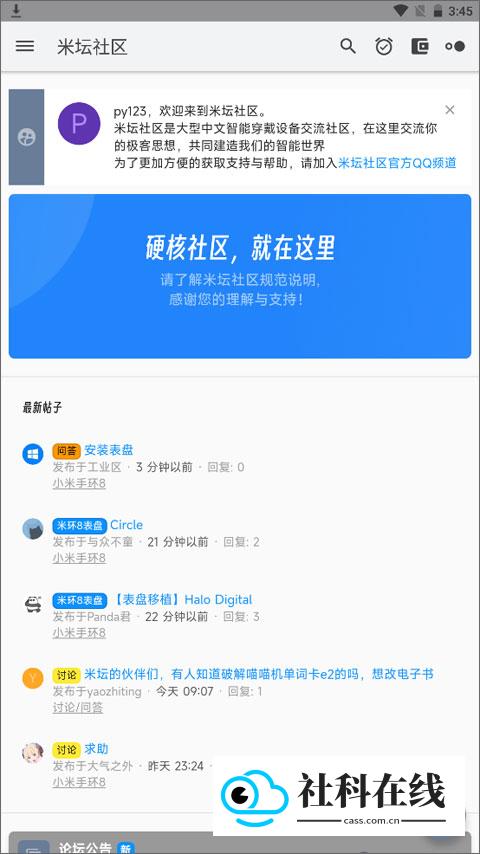Tap the 米环8表盘 tag beside Circle

[80, 526]
